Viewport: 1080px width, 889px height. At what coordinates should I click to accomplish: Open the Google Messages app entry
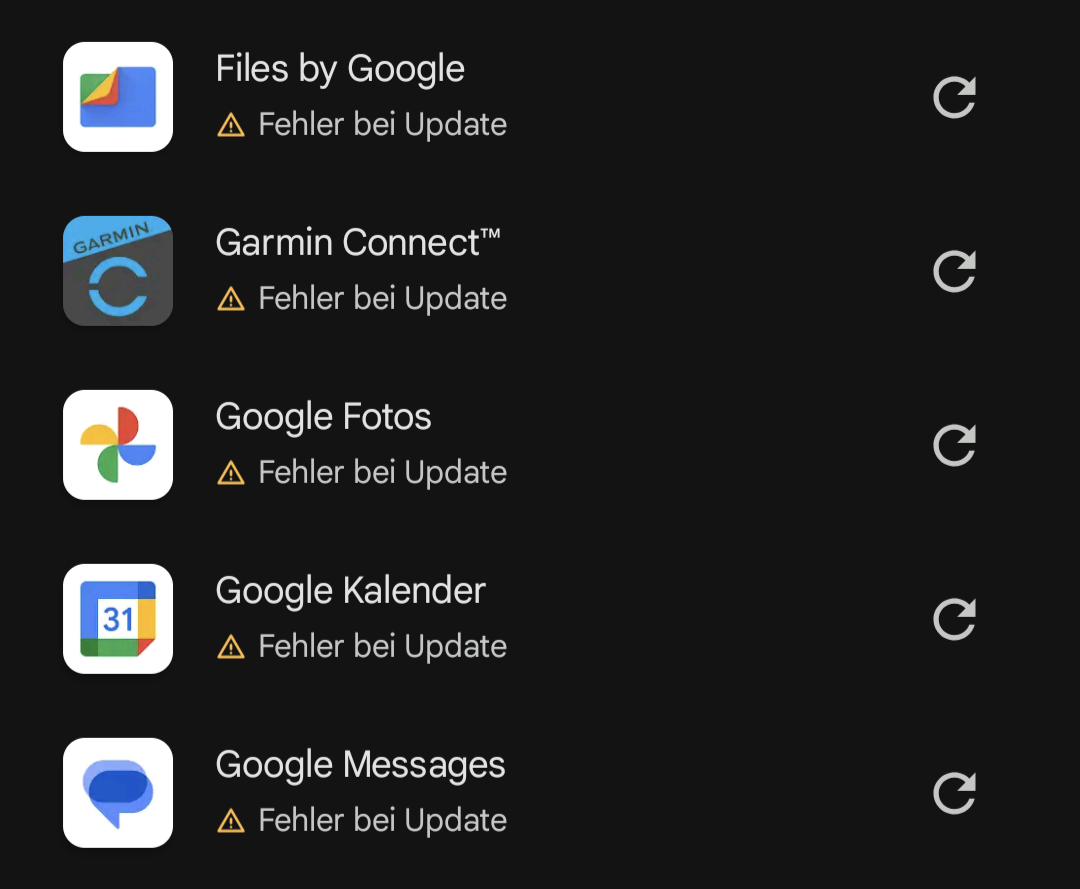pyautogui.click(x=360, y=766)
